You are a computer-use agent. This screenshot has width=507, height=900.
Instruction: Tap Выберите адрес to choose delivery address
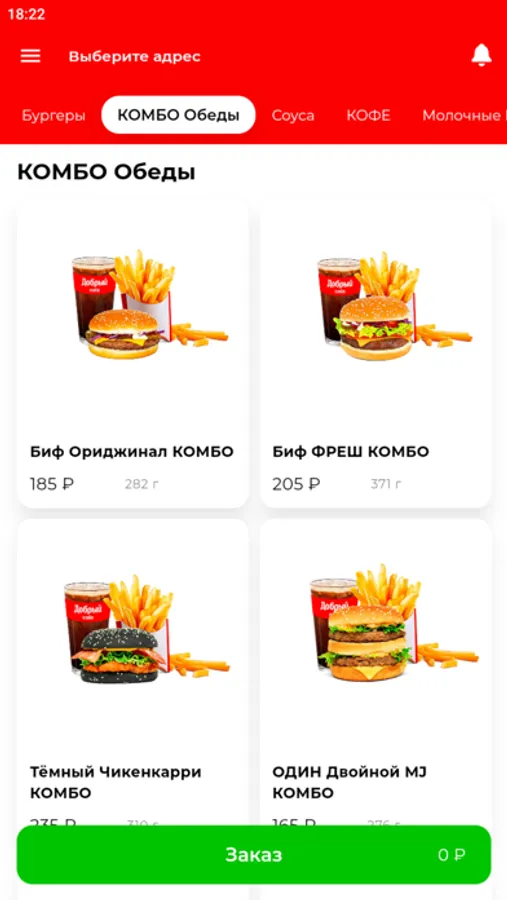coord(134,56)
